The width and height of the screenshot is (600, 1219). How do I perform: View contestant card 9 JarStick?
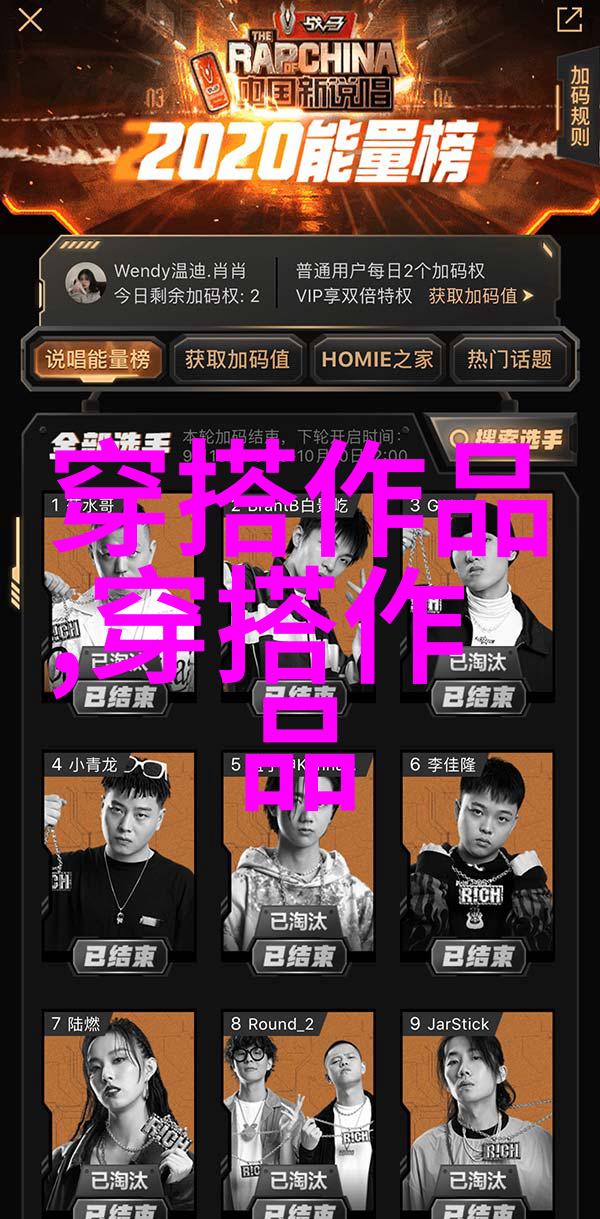tap(478, 1105)
